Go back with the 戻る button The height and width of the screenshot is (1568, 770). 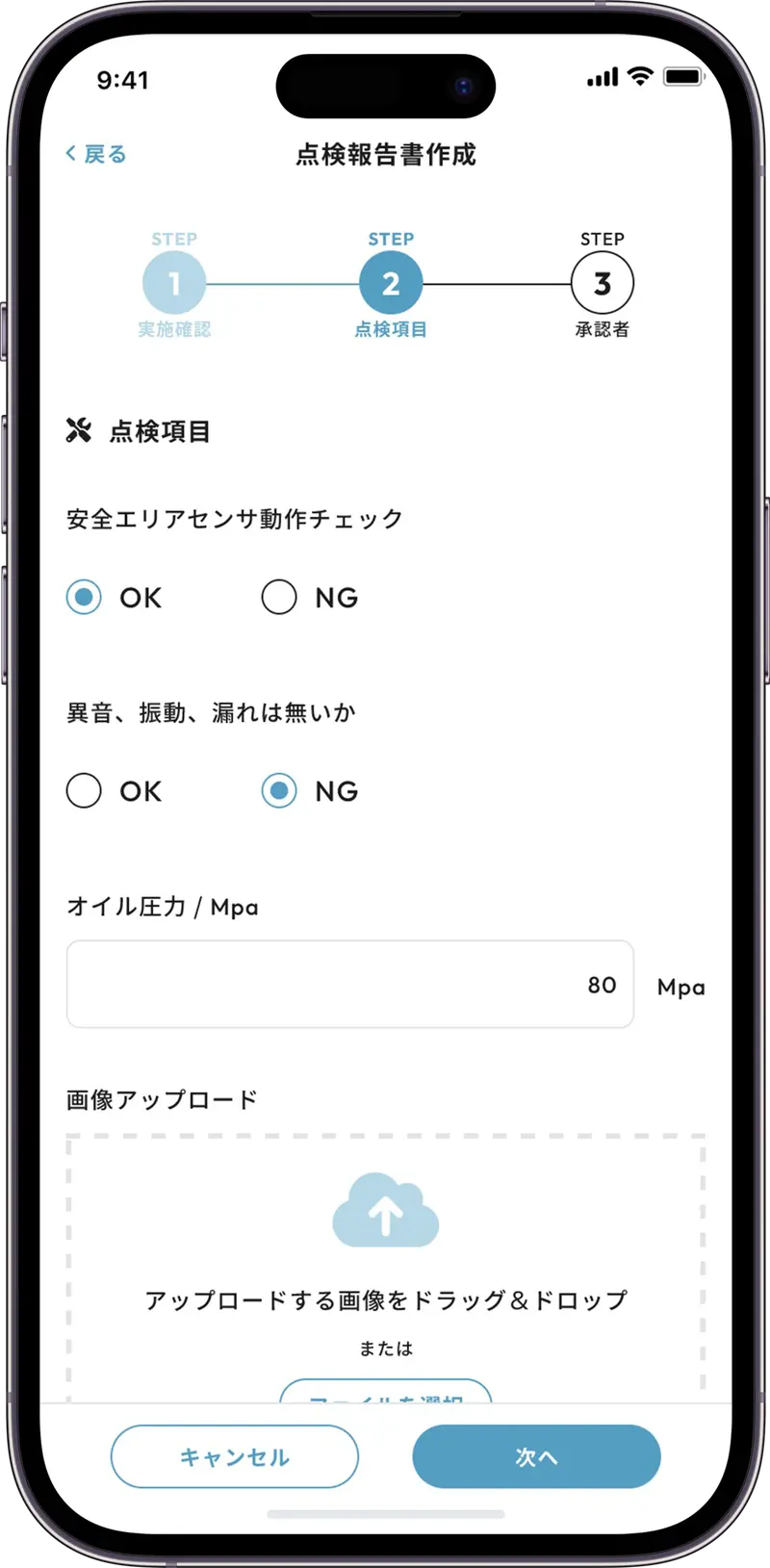pyautogui.click(x=96, y=154)
